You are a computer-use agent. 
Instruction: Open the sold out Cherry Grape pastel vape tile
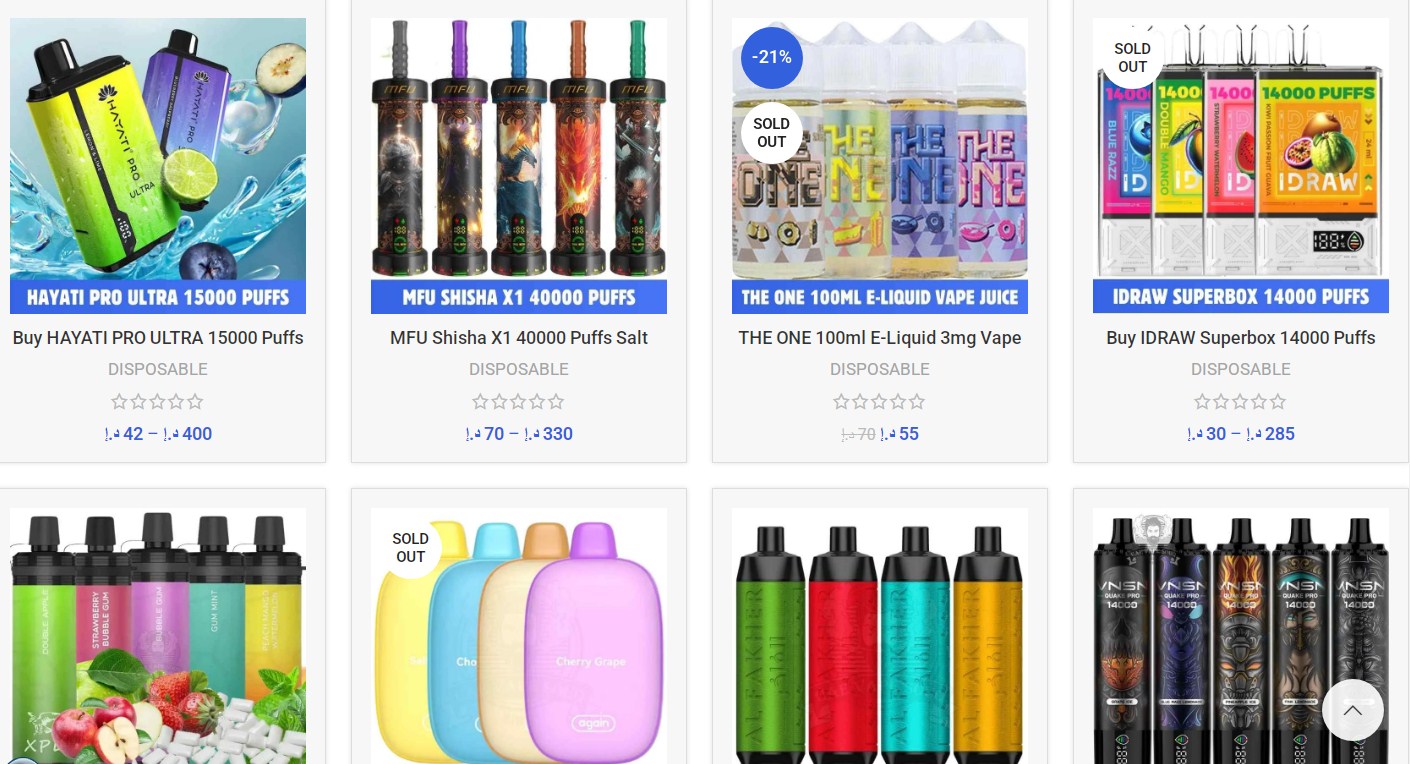(518, 640)
